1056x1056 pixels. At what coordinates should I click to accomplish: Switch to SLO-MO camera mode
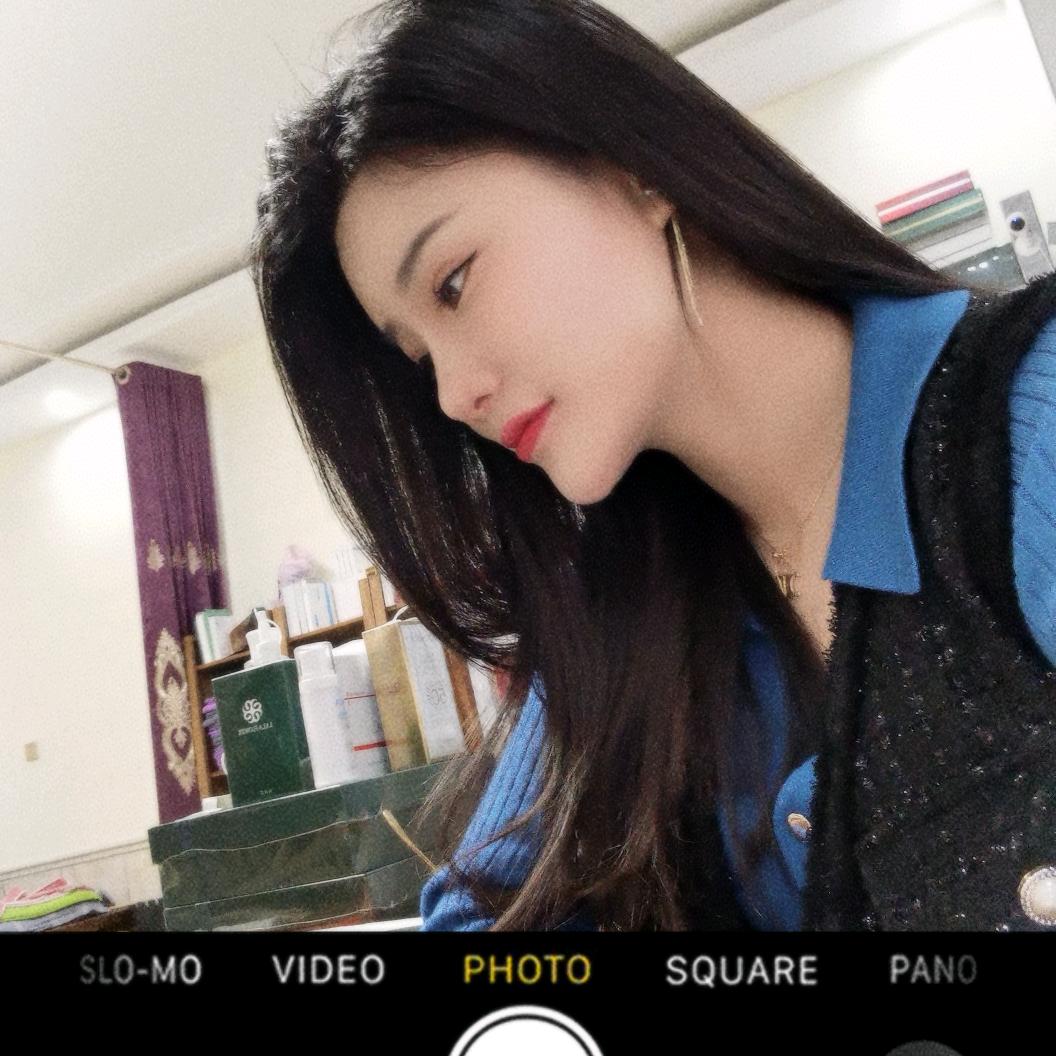pyautogui.click(x=141, y=969)
